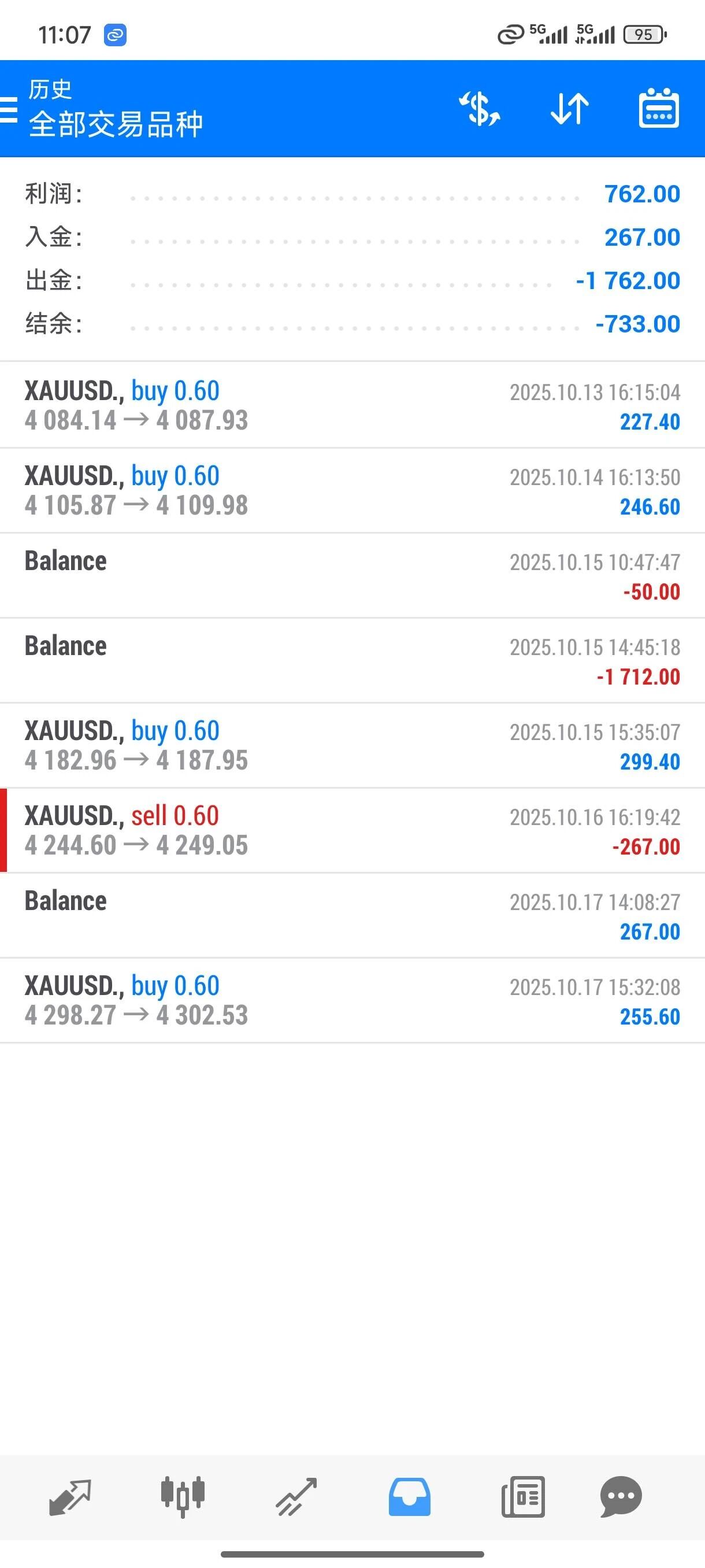Image resolution: width=705 pixels, height=1568 pixels.
Task: Switch to the News tab
Action: pos(522,1497)
